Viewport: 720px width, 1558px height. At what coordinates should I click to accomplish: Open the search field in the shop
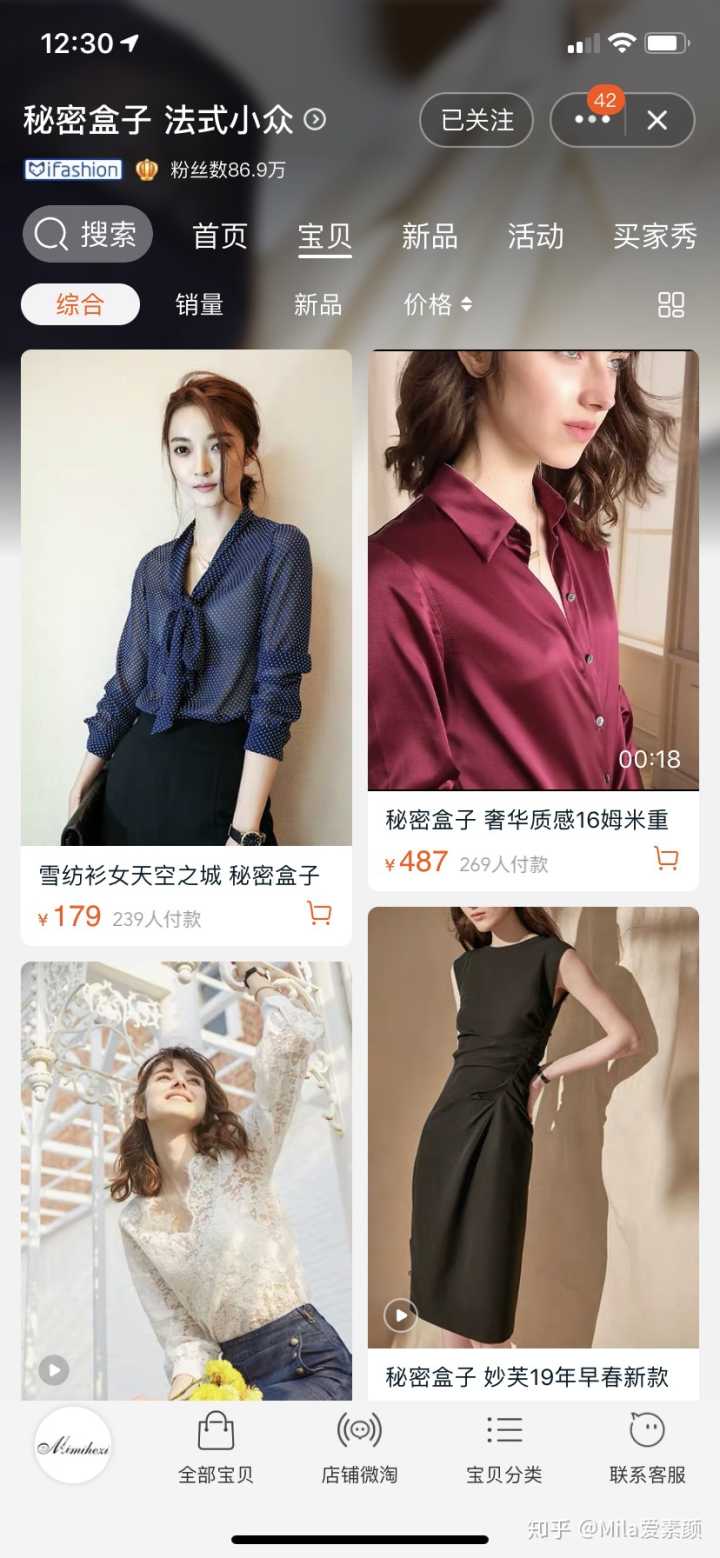click(88, 235)
